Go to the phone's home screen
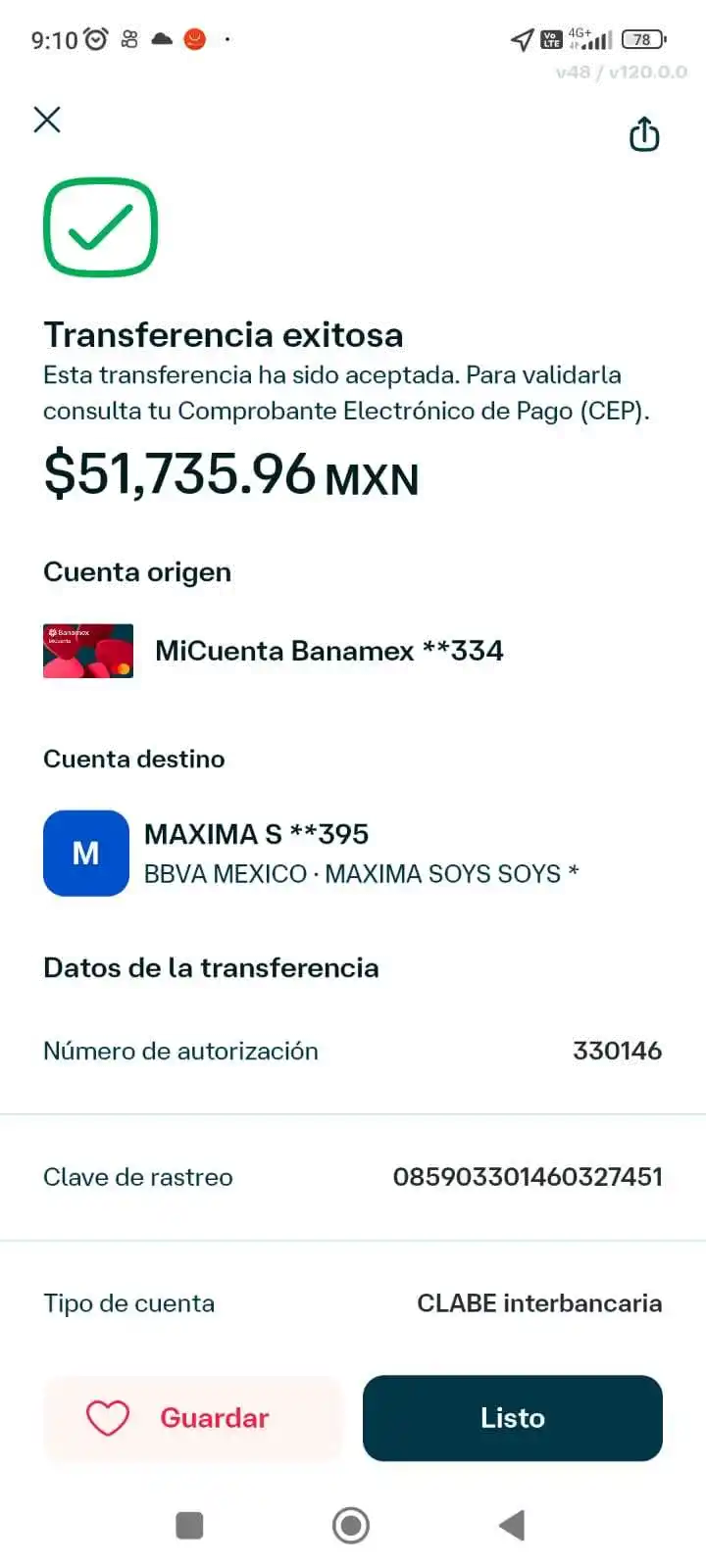Image resolution: width=706 pixels, height=1568 pixels. tap(351, 1525)
